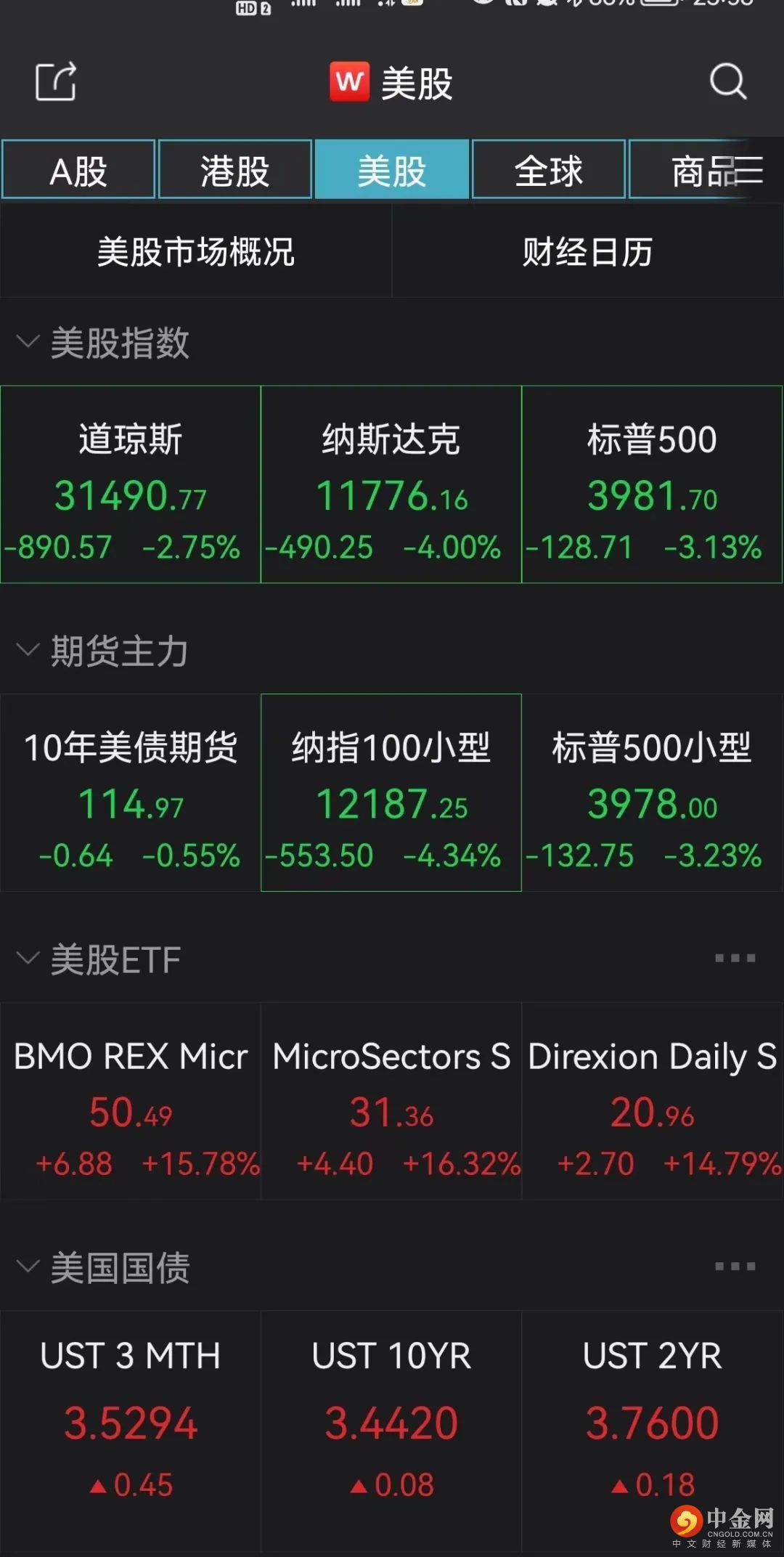Open the 标普500 index card
This screenshot has width=784, height=1557.
[x=652, y=484]
